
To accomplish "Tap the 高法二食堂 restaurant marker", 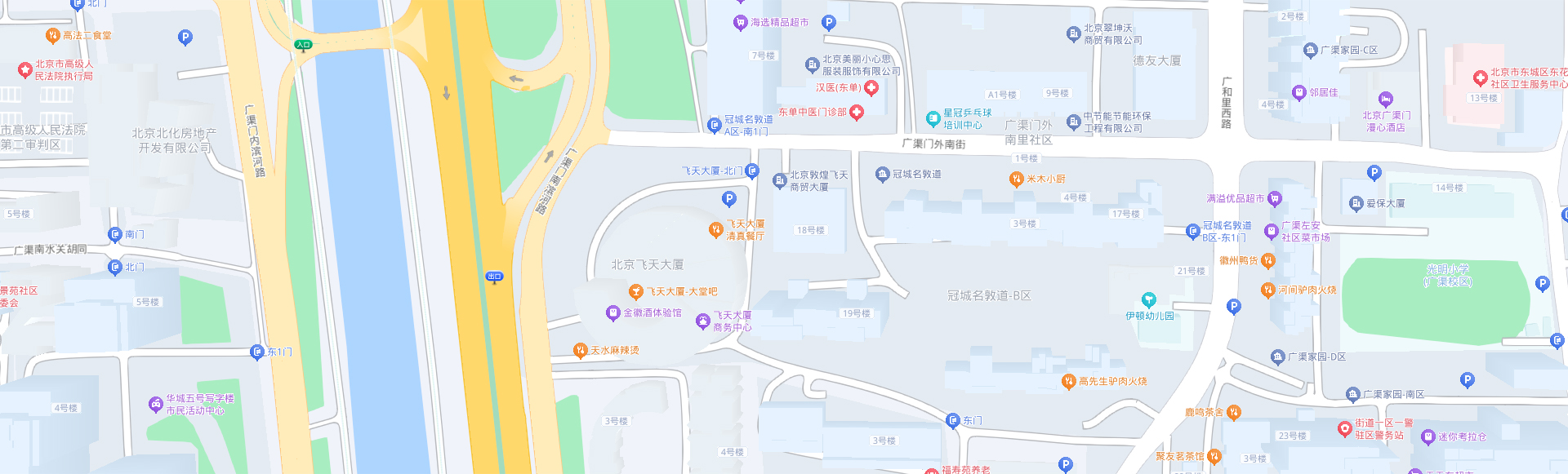I will [x=52, y=35].
